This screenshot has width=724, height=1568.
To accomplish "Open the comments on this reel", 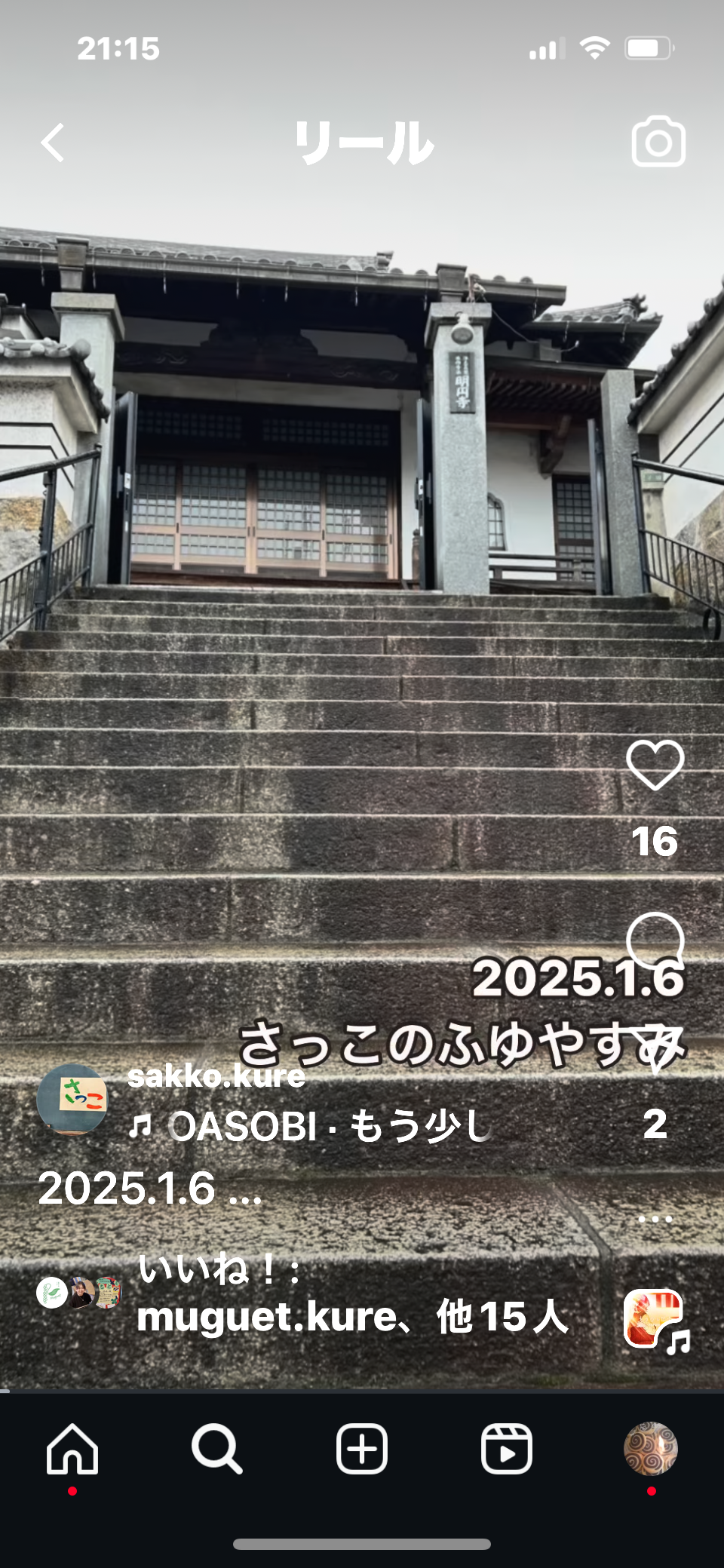I will pyautogui.click(x=655, y=939).
